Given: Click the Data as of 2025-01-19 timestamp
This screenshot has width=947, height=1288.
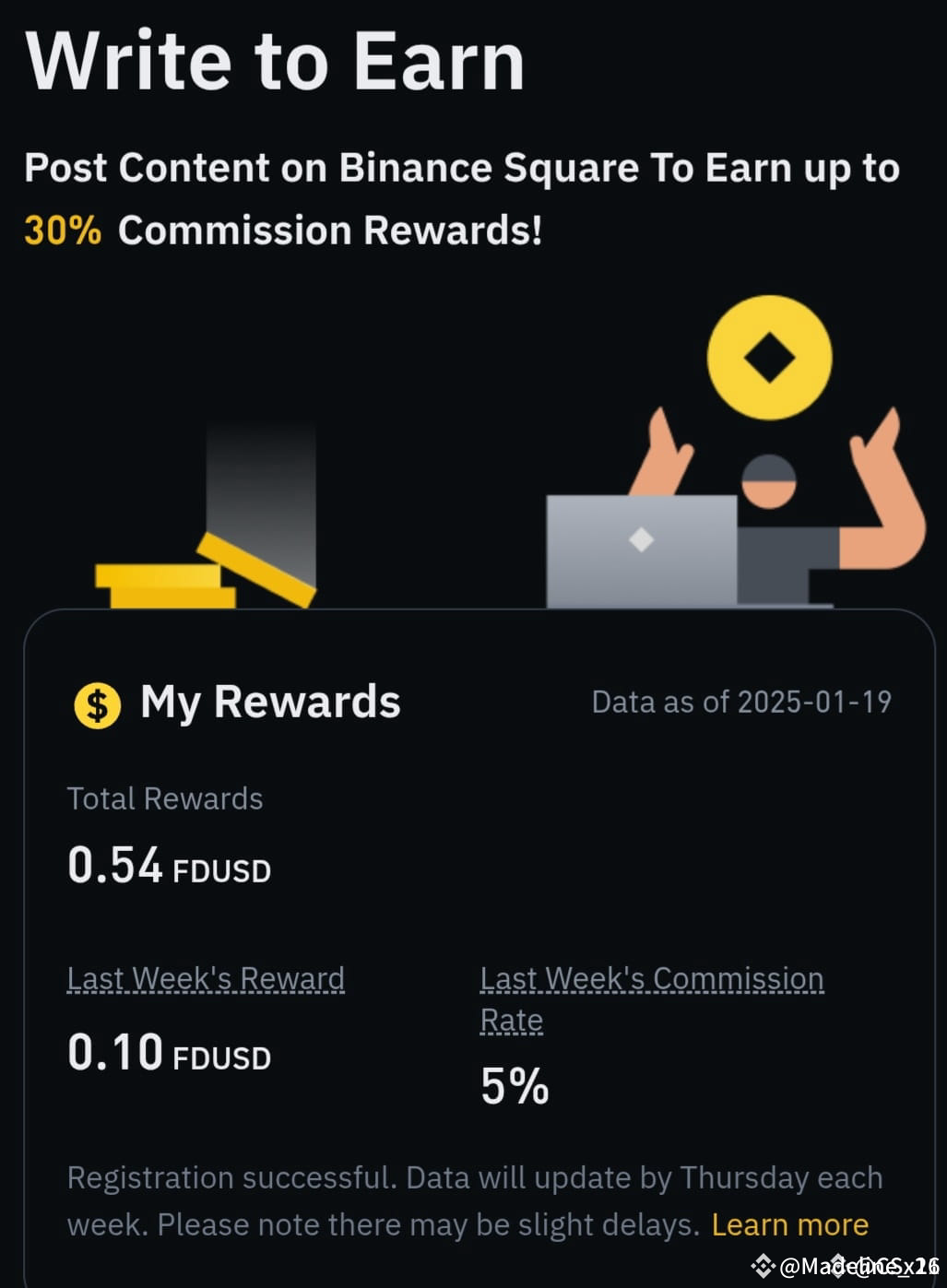Looking at the screenshot, I should coord(741,702).
